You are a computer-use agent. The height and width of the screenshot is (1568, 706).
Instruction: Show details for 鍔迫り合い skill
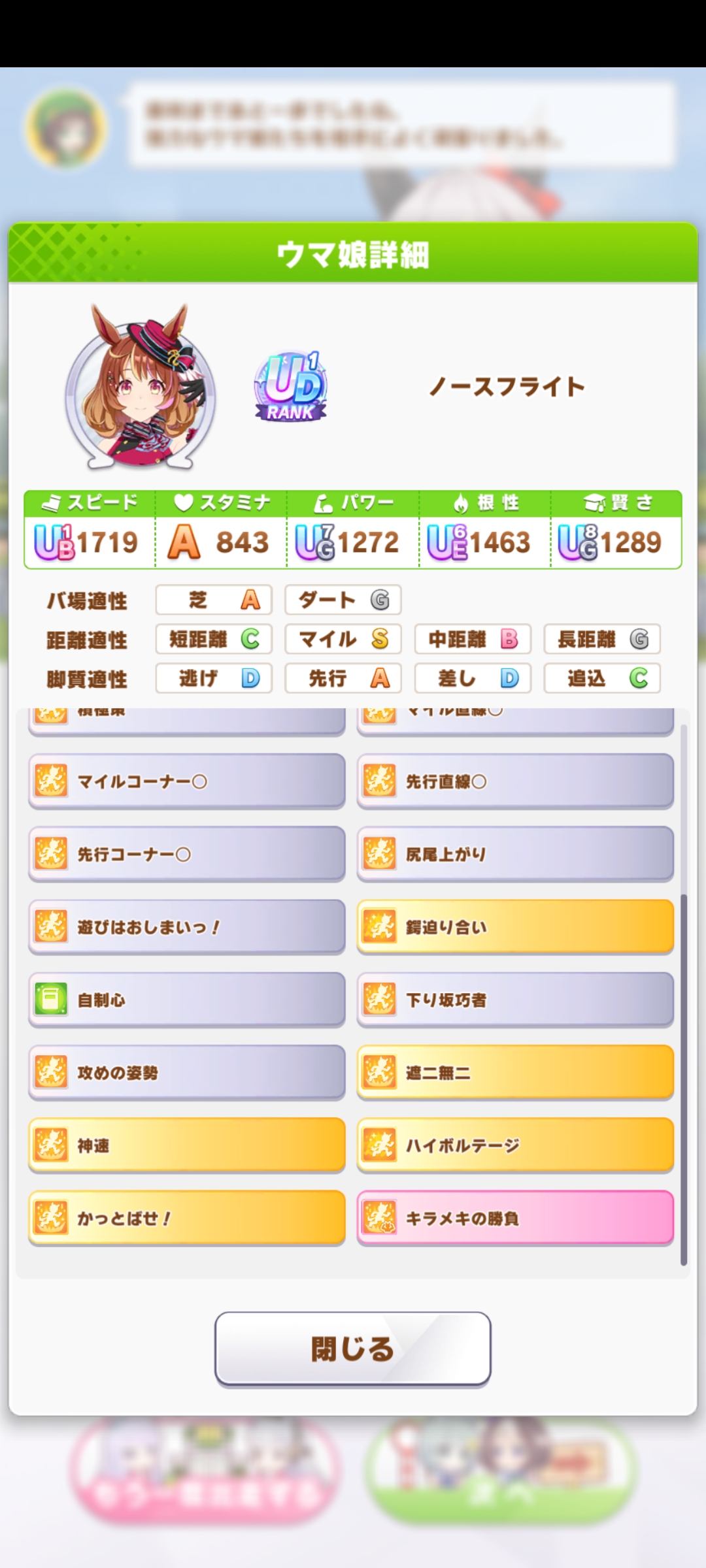(x=515, y=927)
